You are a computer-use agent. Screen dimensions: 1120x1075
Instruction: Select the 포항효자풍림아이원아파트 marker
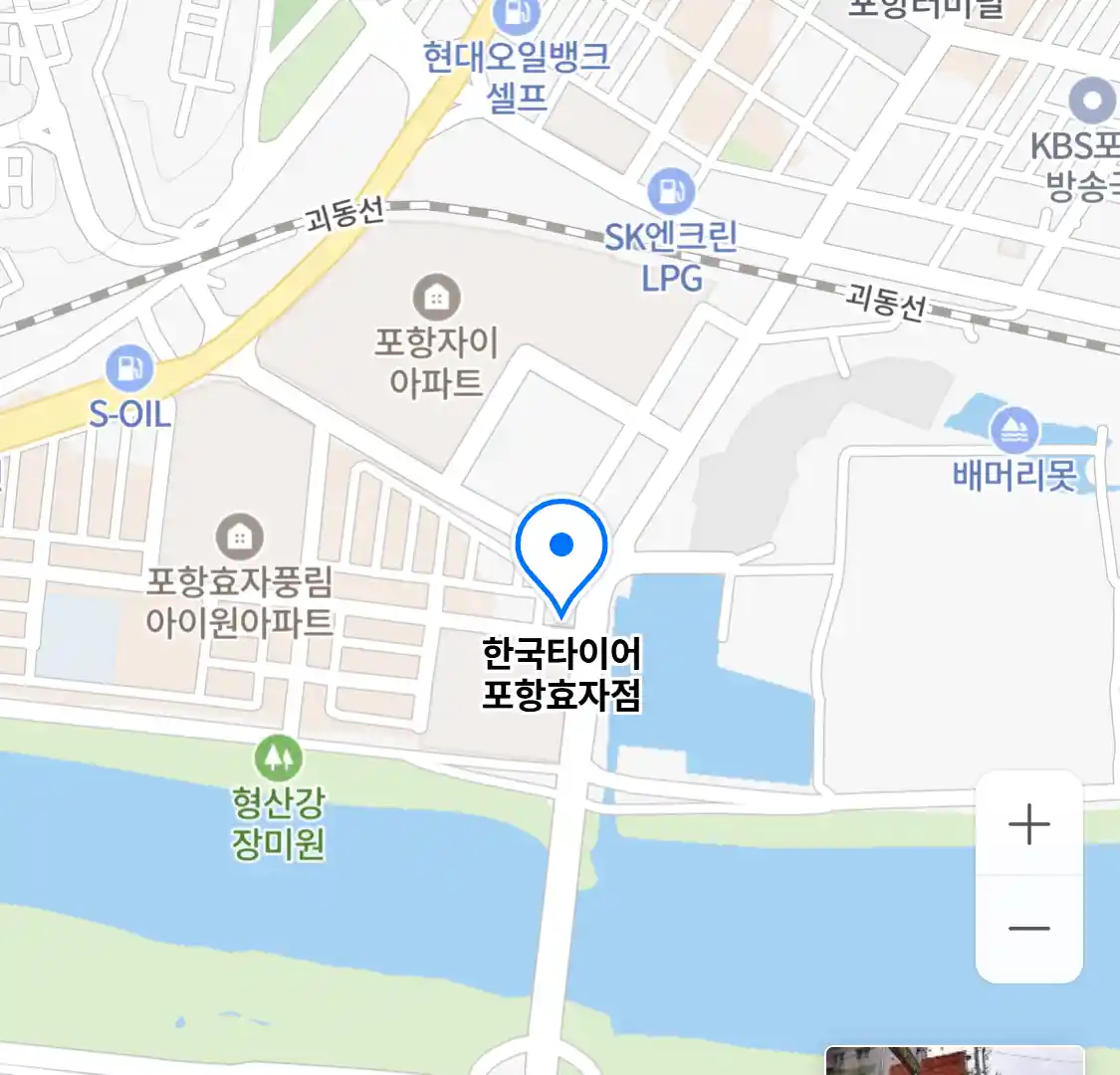pos(239,537)
